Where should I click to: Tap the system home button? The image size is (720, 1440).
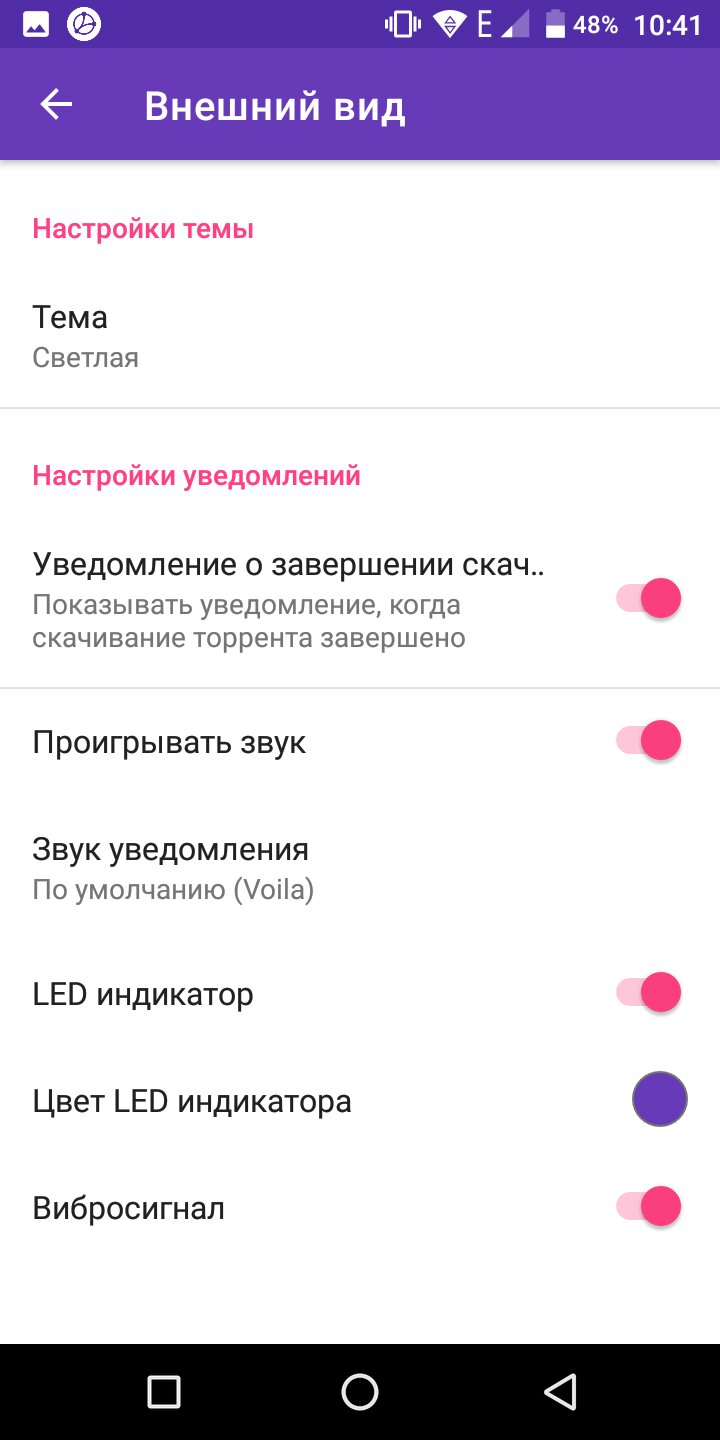pyautogui.click(x=360, y=1391)
